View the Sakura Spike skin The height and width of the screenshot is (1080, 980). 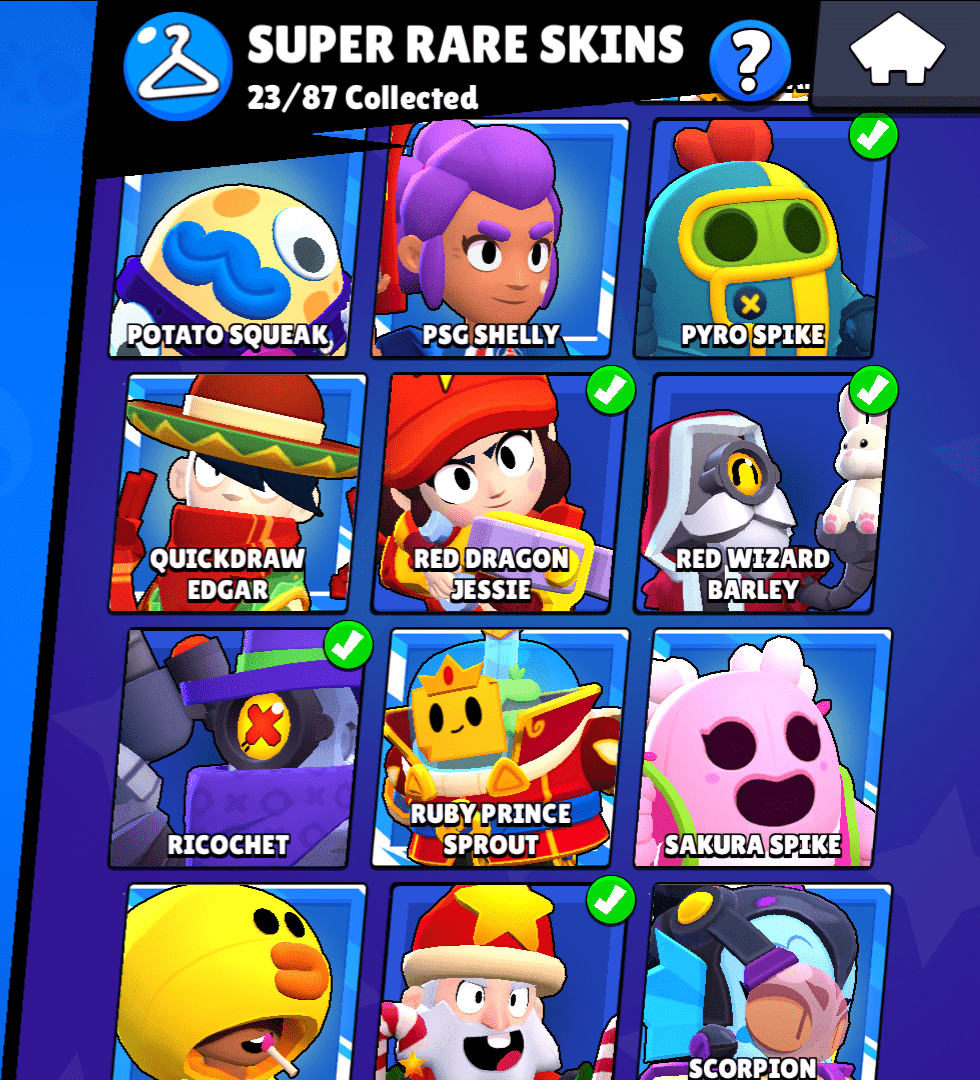(x=760, y=750)
